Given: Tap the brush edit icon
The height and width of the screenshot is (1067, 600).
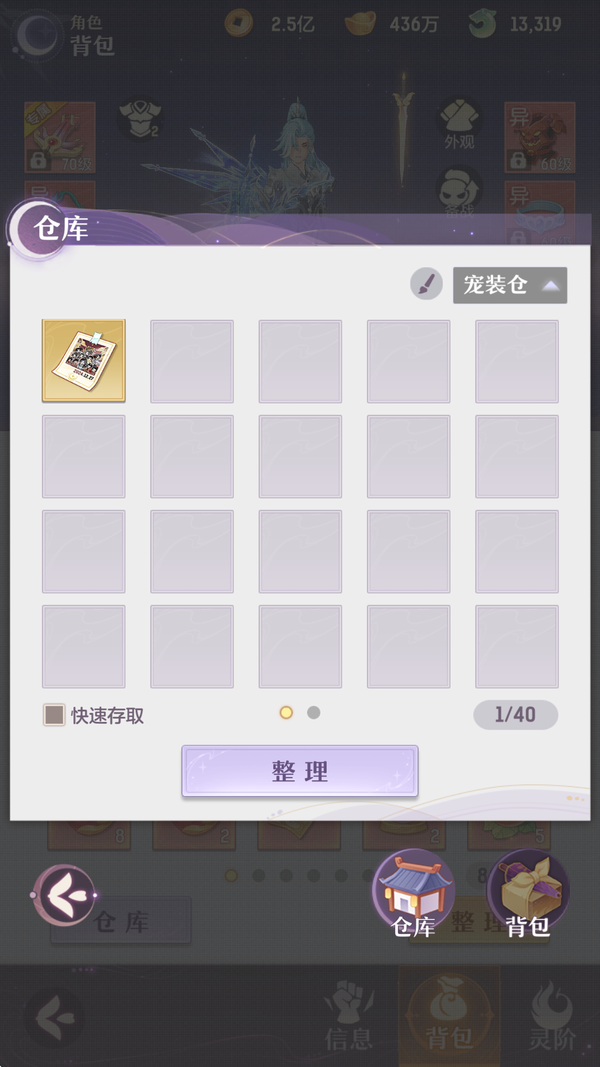Looking at the screenshot, I should 426,285.
